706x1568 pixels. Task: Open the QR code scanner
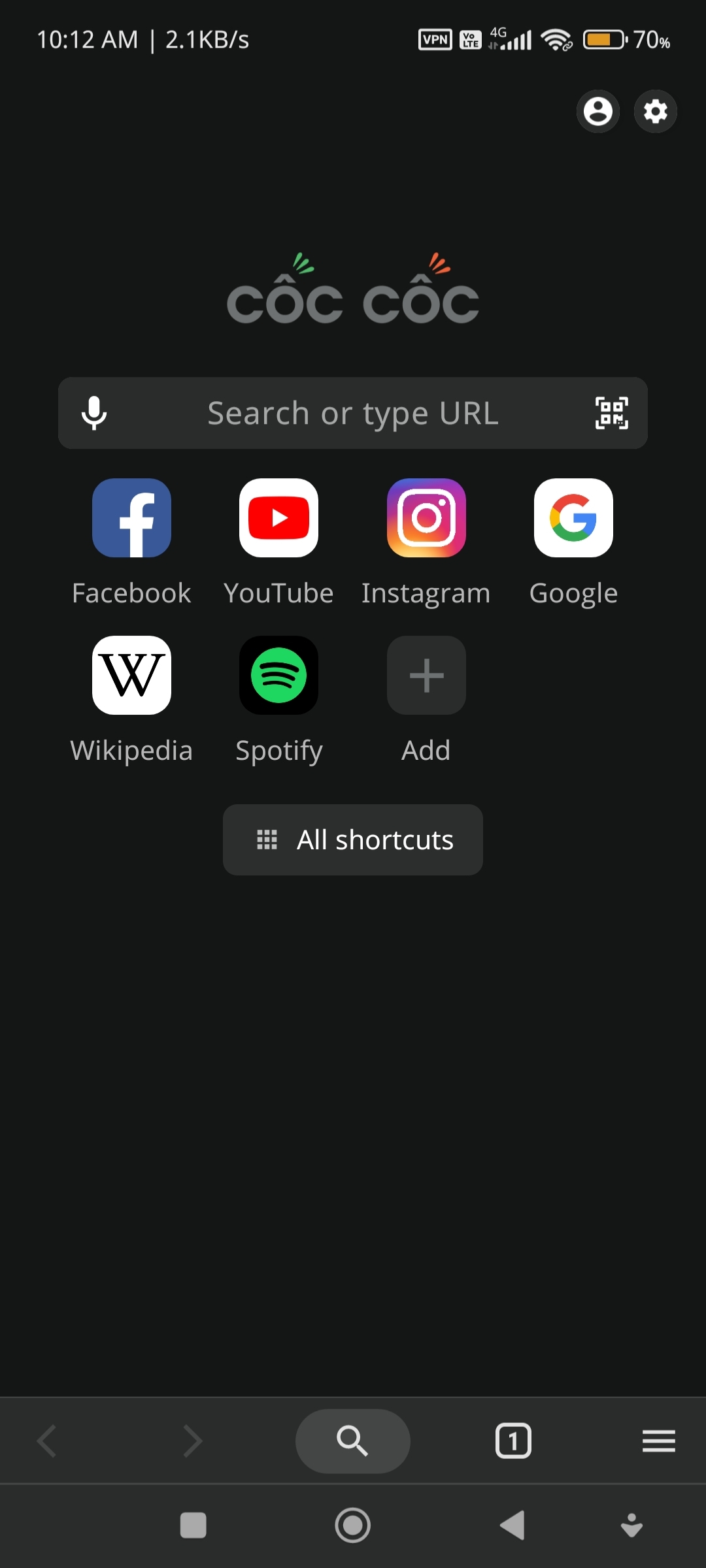tap(612, 413)
